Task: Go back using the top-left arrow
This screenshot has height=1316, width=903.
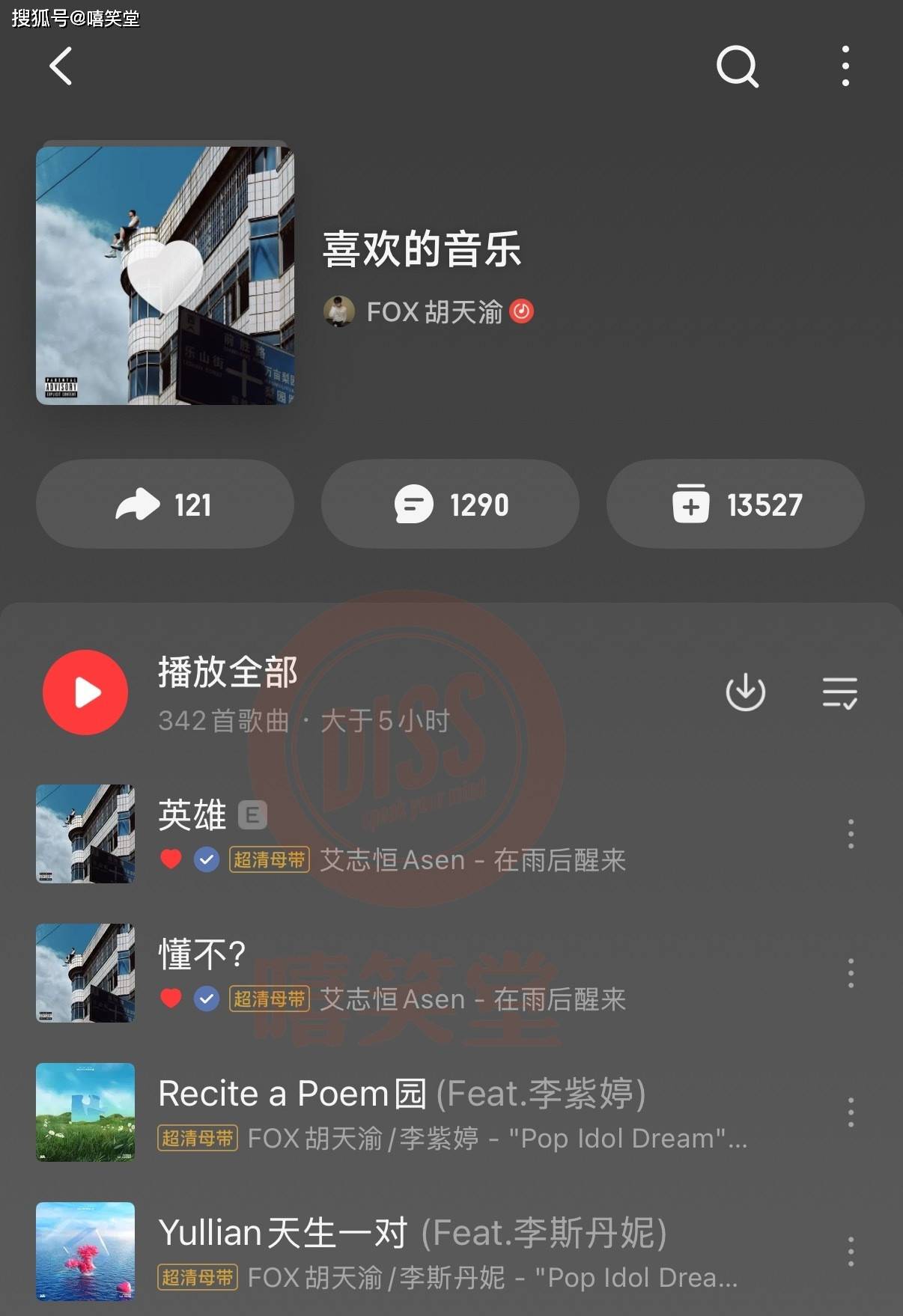Action: [61, 66]
